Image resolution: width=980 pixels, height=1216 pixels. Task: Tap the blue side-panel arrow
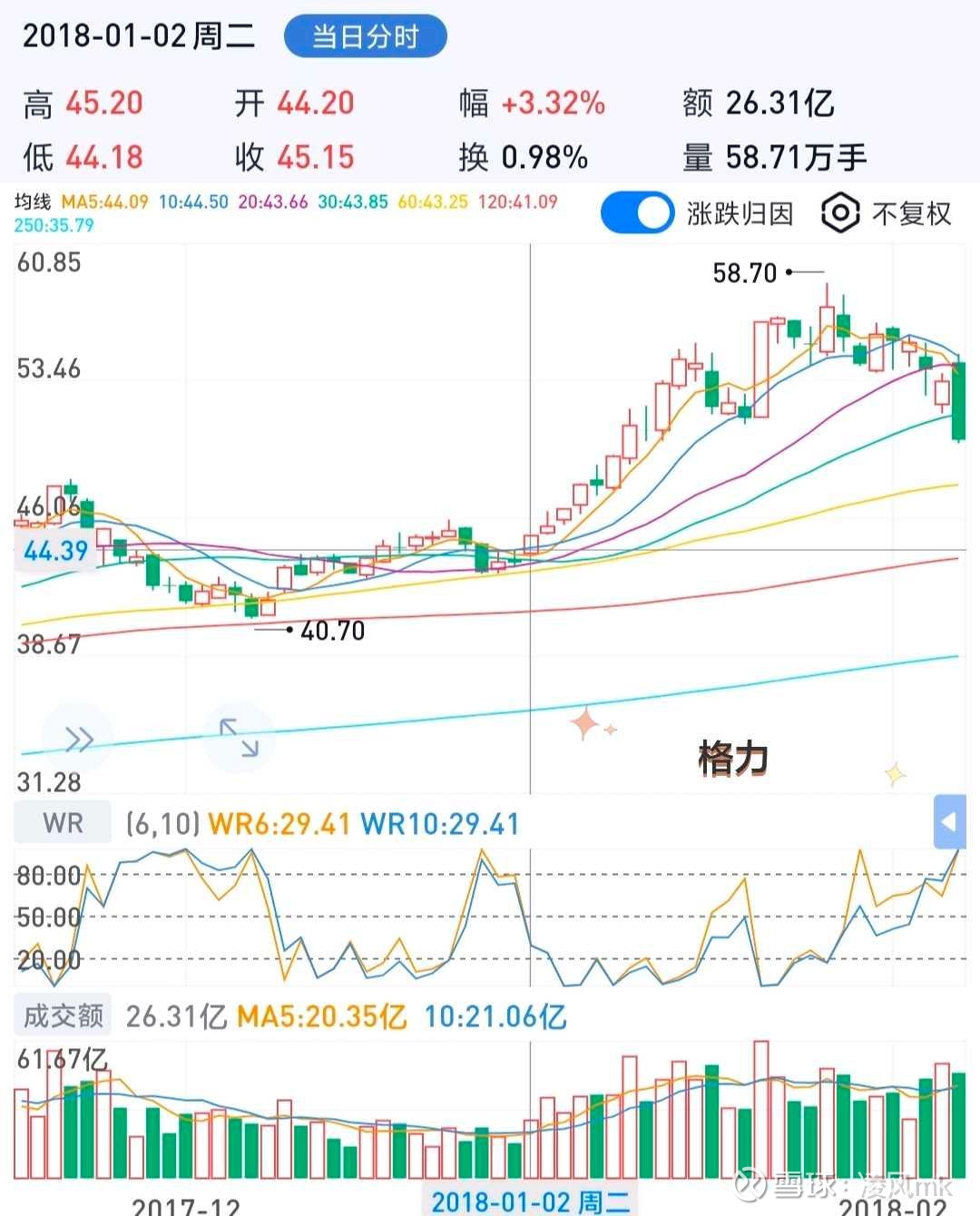coord(948,822)
